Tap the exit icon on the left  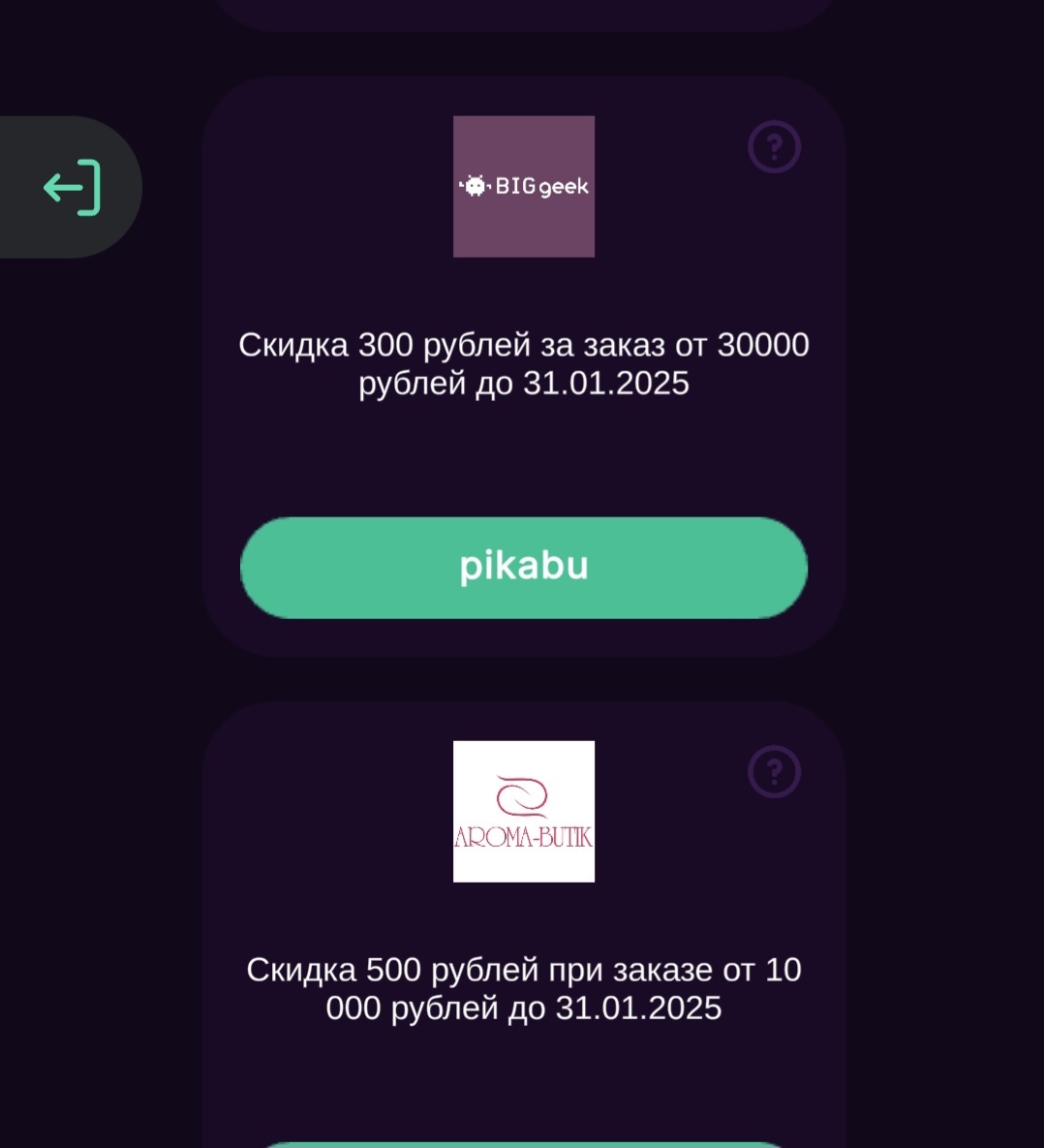72,187
